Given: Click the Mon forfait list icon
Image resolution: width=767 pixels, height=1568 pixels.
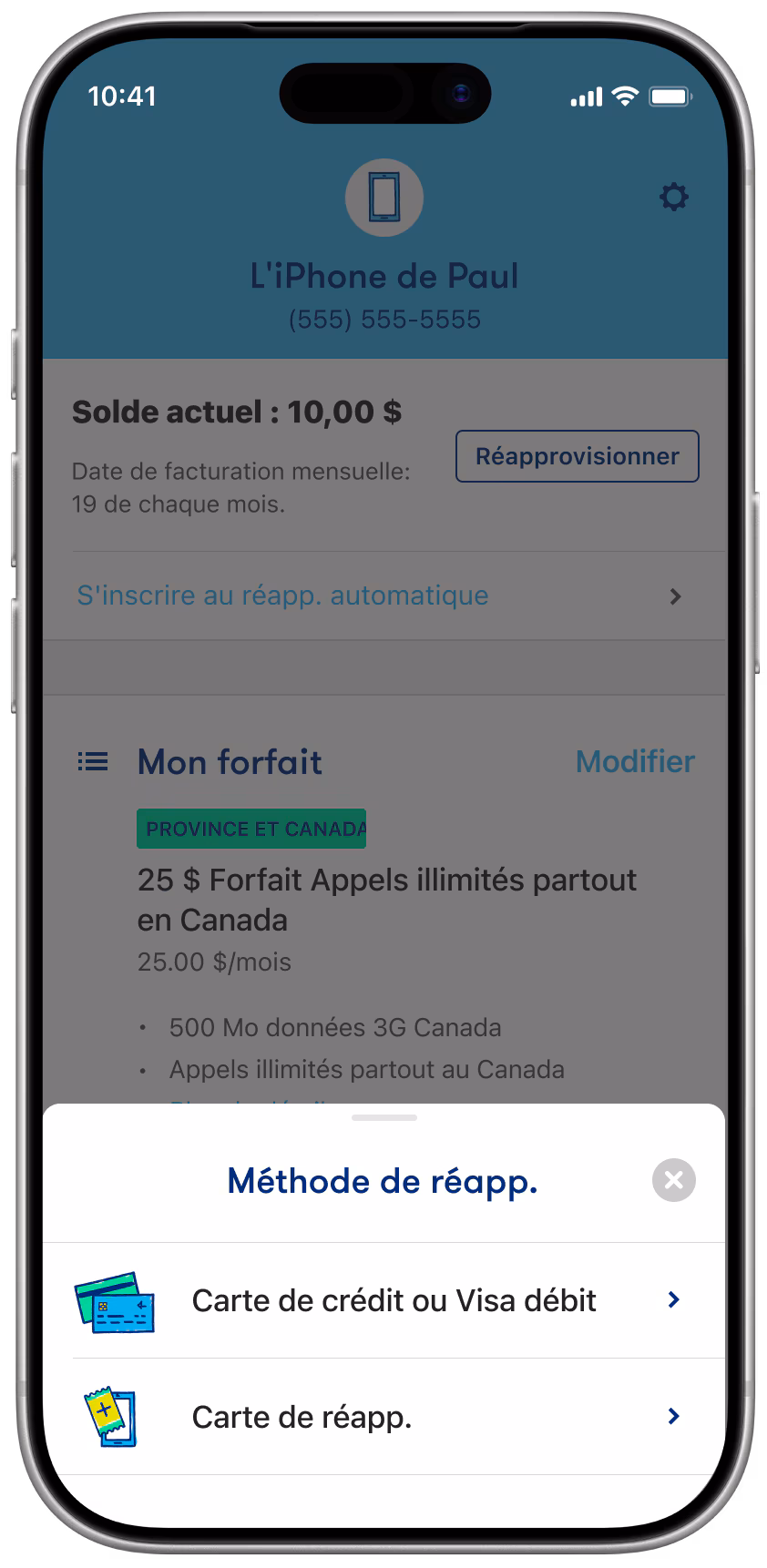Looking at the screenshot, I should [x=92, y=761].
